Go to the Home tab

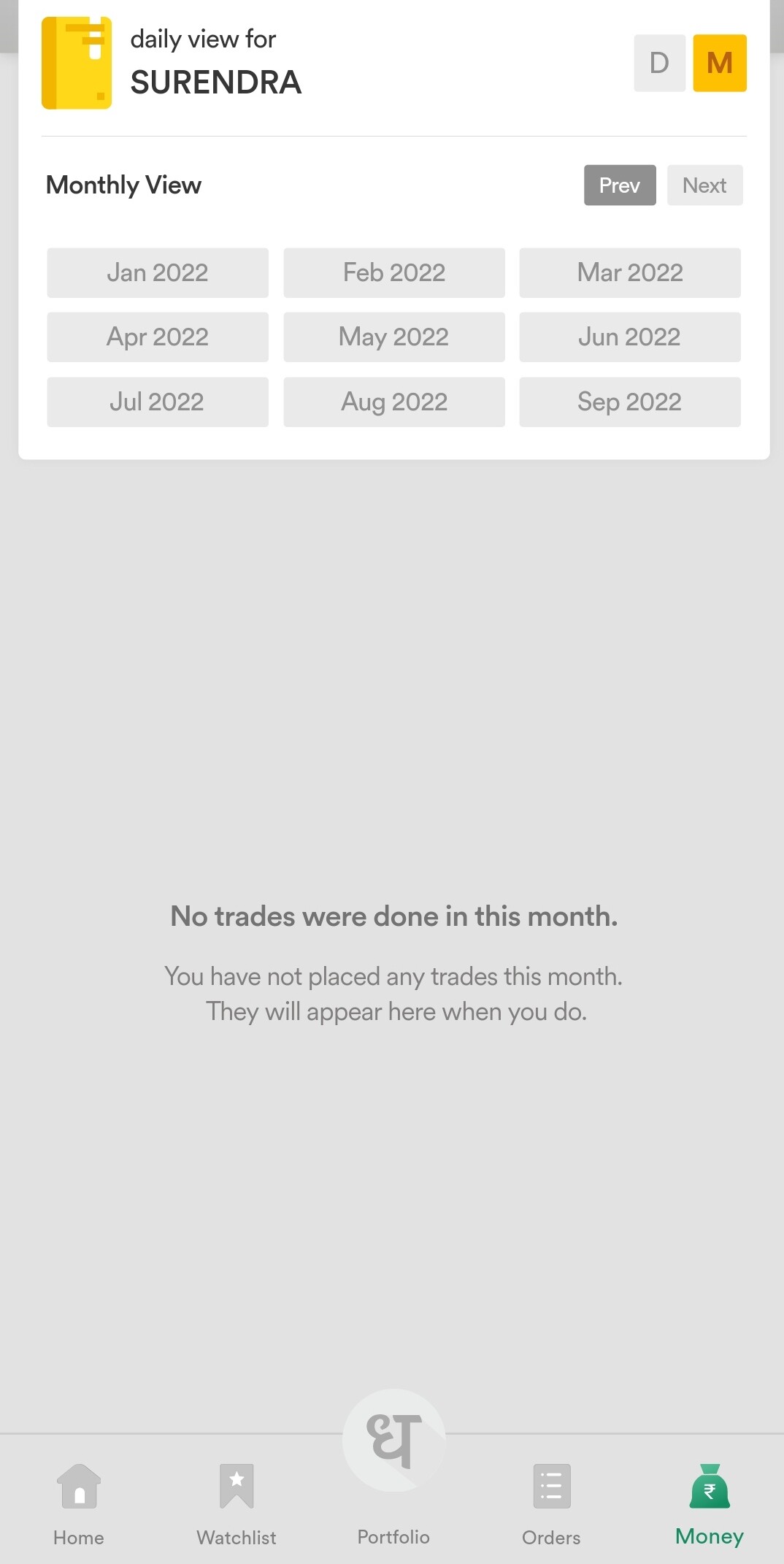pyautogui.click(x=79, y=1505)
